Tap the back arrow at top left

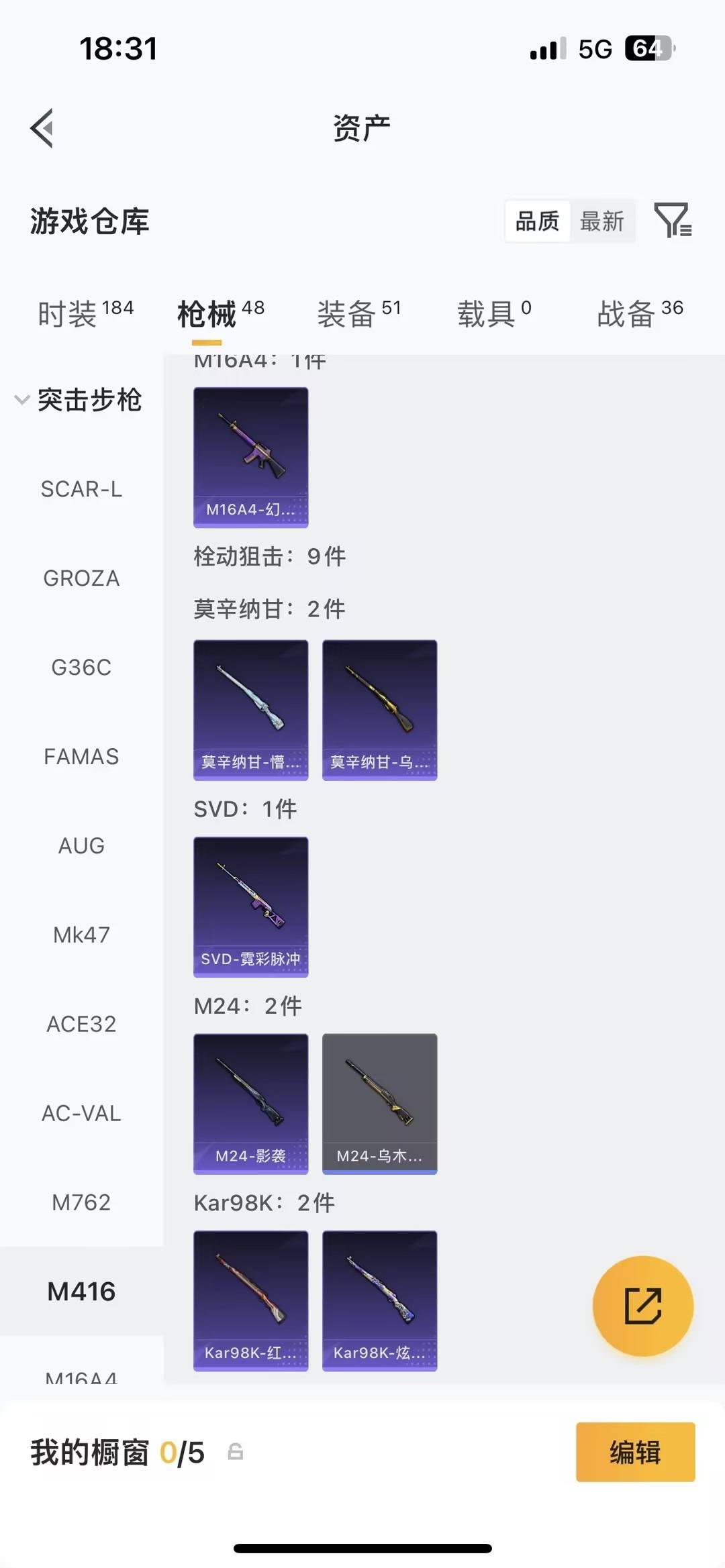(x=42, y=128)
